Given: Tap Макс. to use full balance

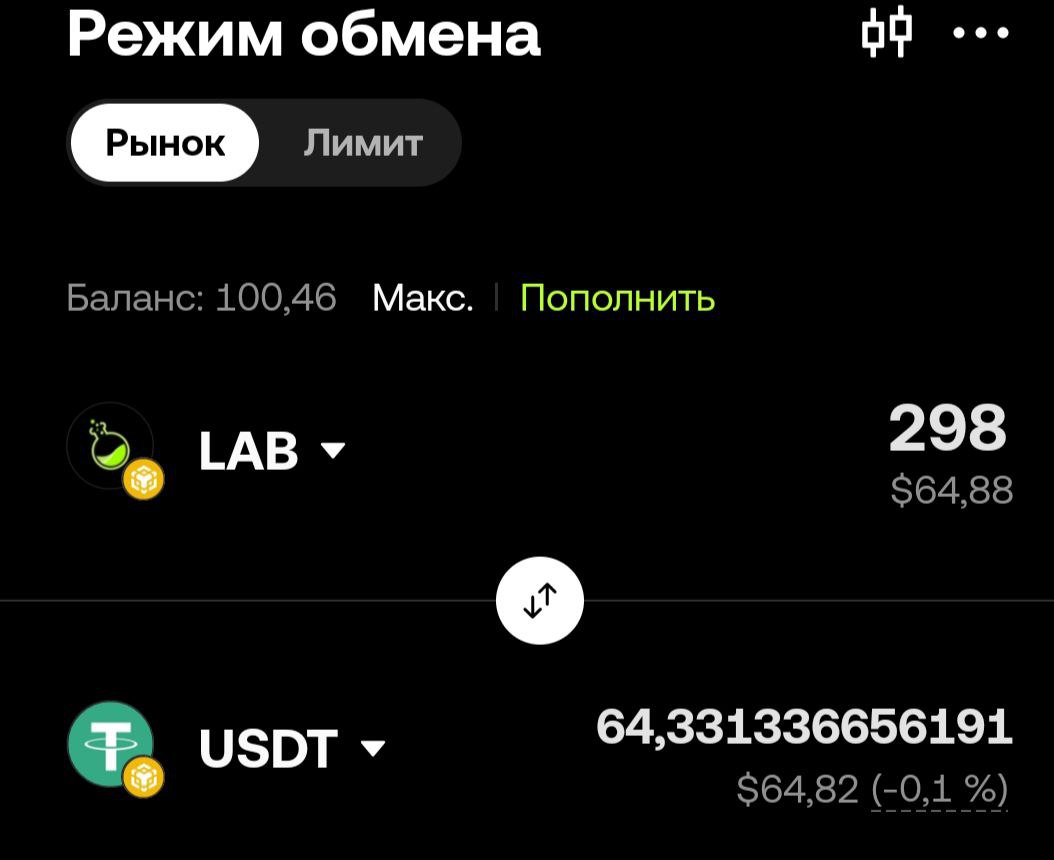Looking at the screenshot, I should [x=422, y=298].
